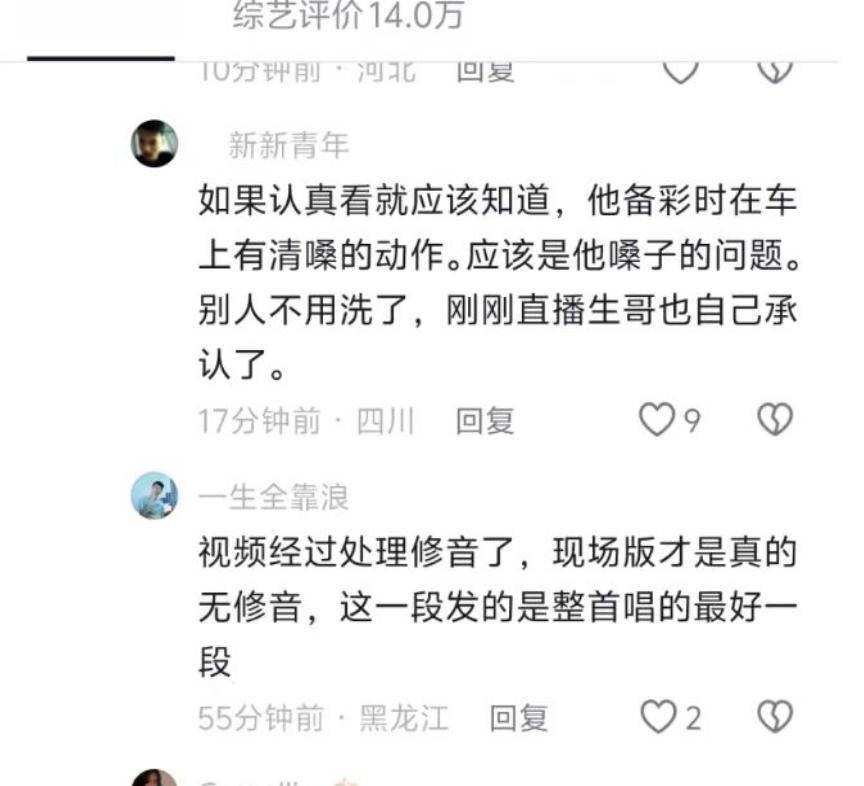864x786 pixels.
Task: Open 新新青年's profile avatar
Action: click(154, 144)
